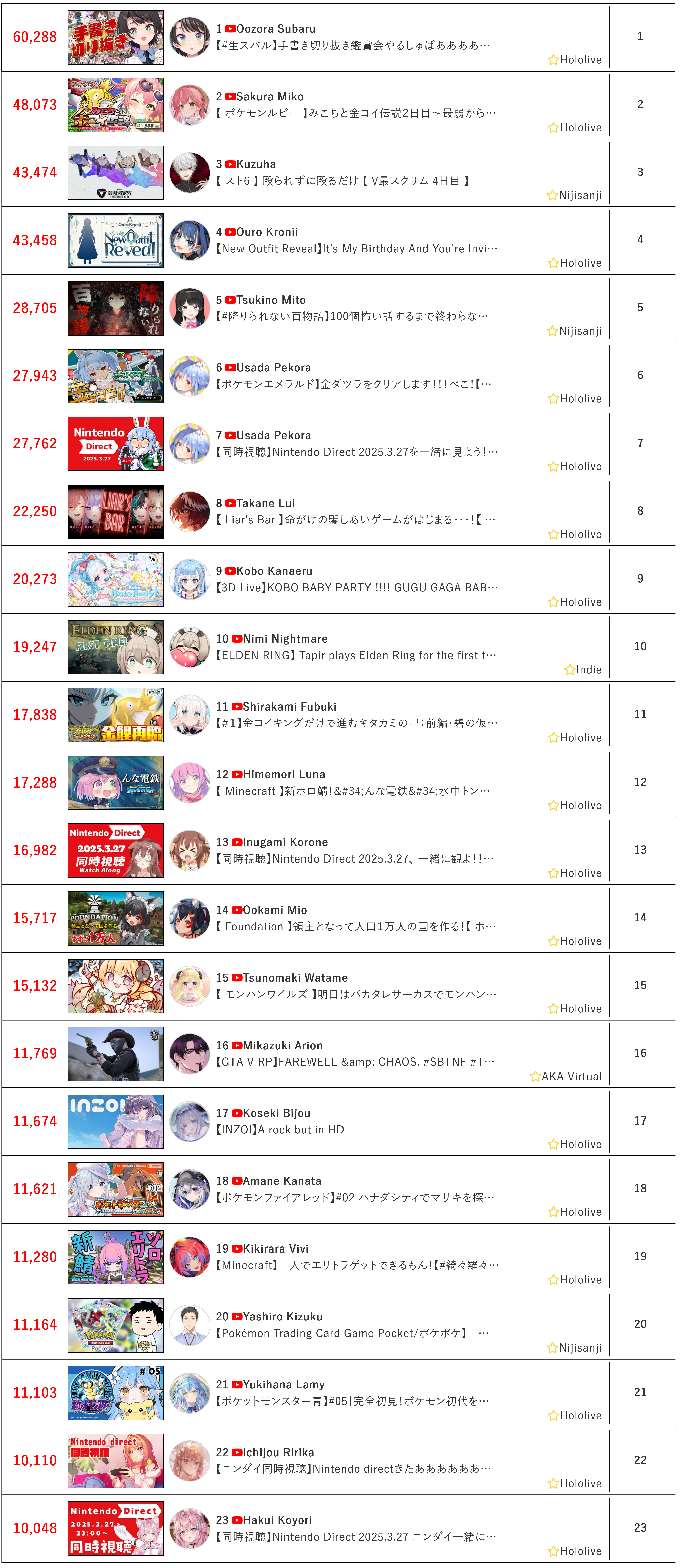Open Nimi Nightmare's Elden Ring thumbnail

[116, 647]
